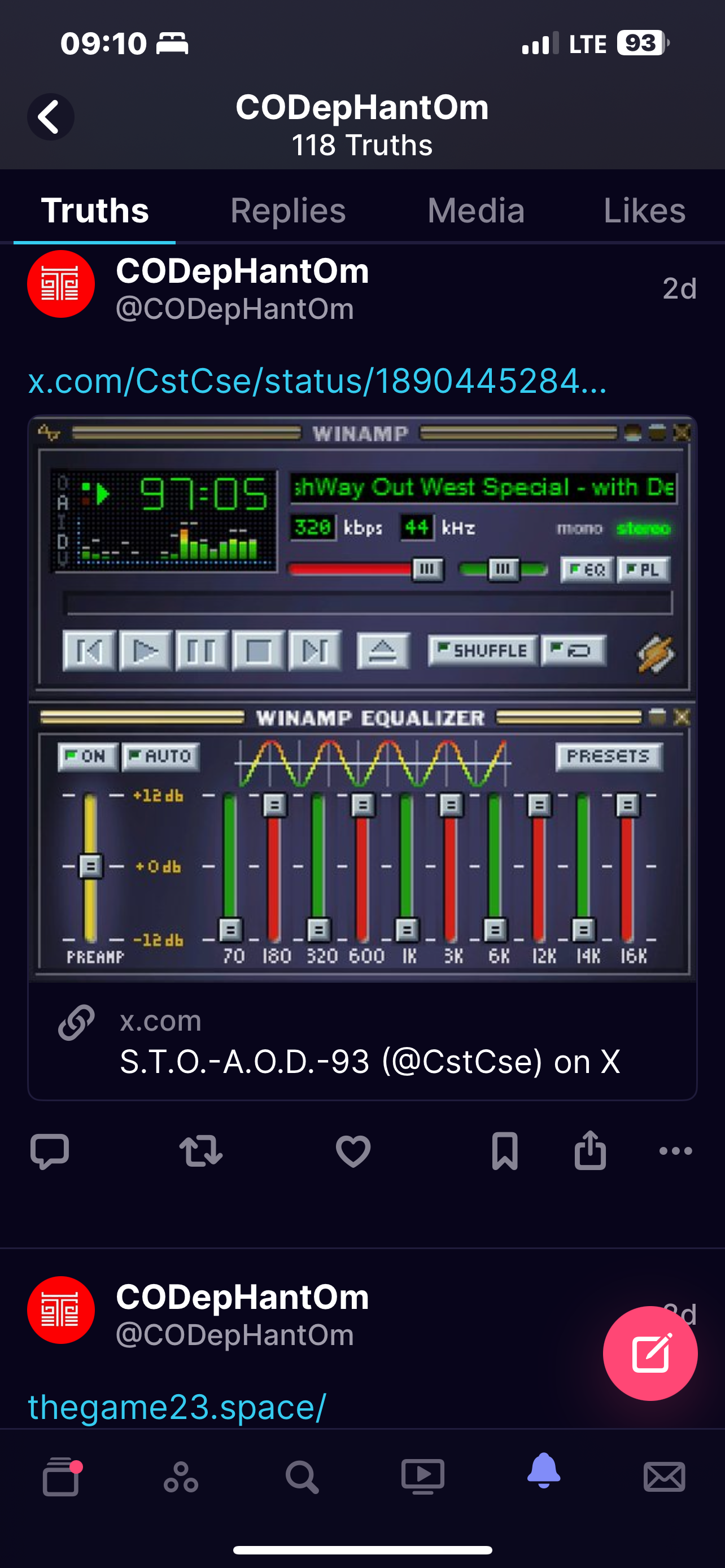Switch to the Replies tab
This screenshot has height=1568, width=725.
coord(288,211)
